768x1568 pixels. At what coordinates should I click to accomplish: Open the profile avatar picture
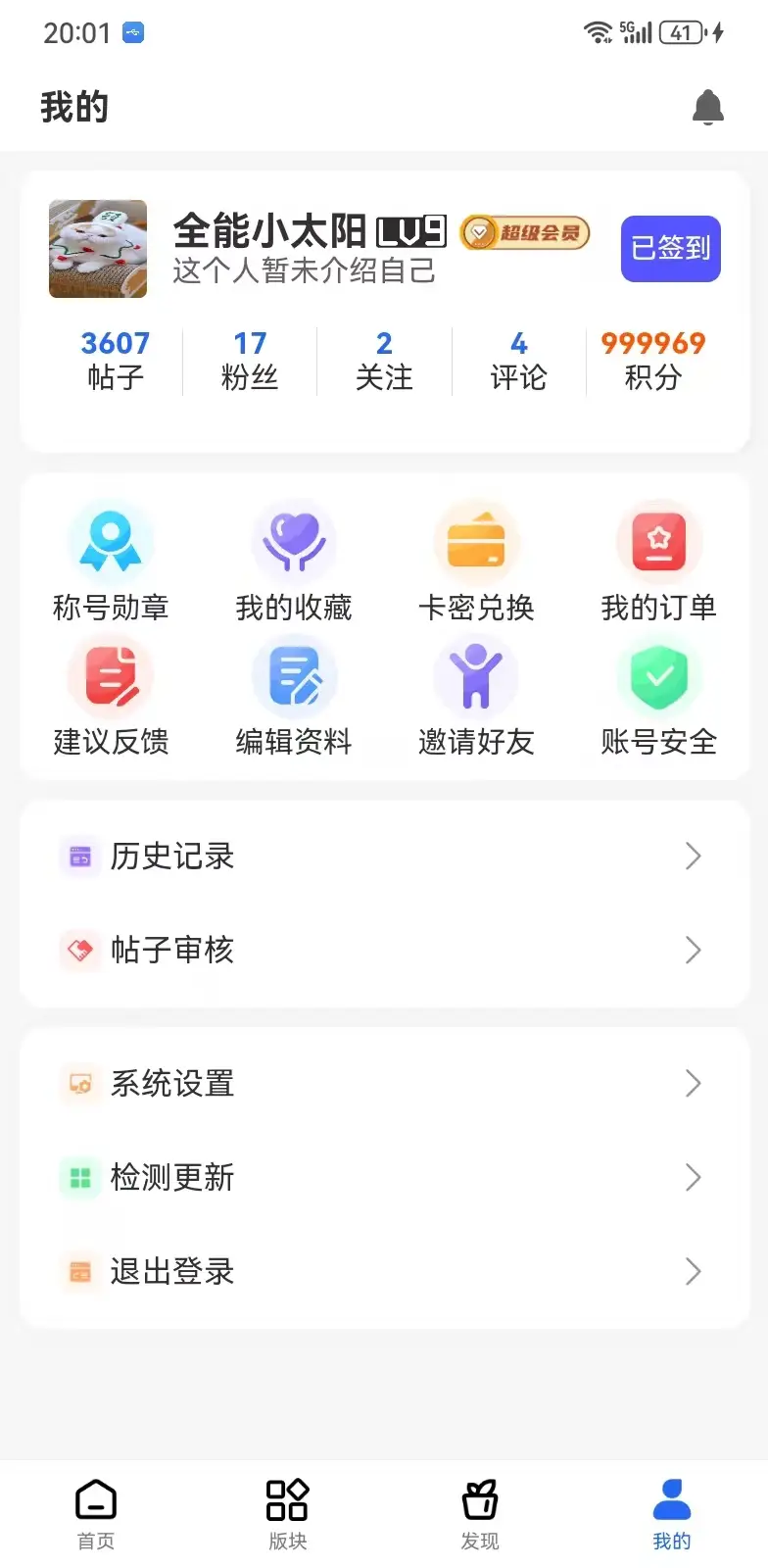pyautogui.click(x=98, y=249)
